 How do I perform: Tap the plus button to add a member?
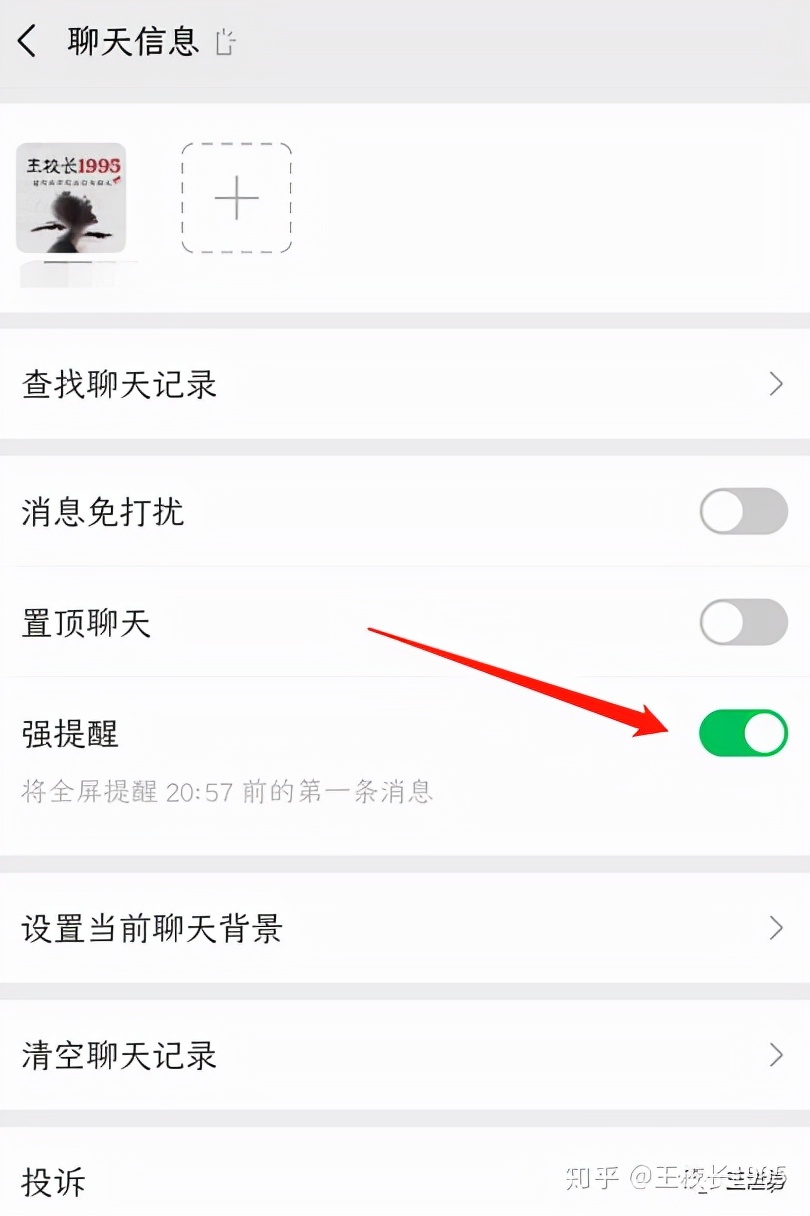235,198
